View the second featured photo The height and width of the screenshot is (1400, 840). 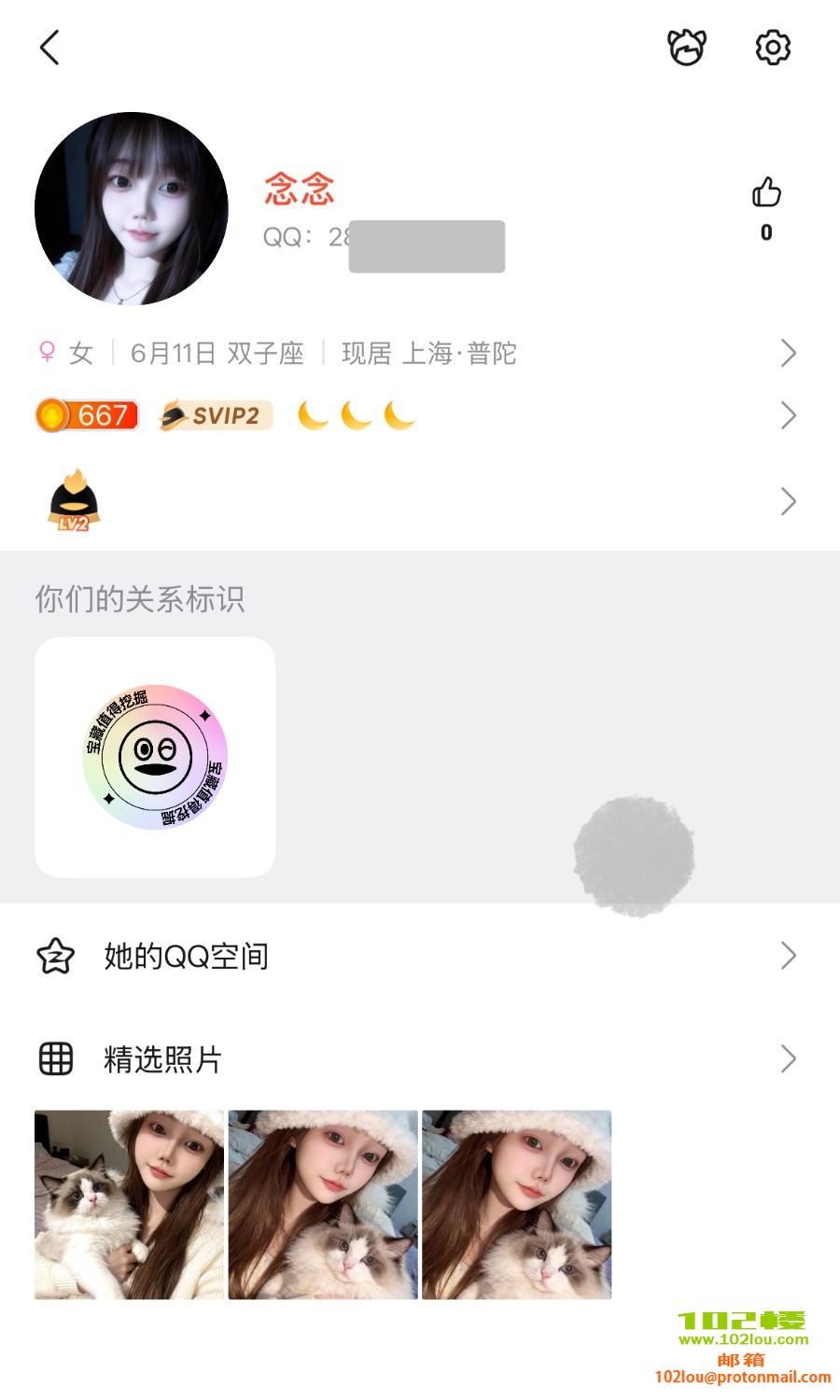[x=323, y=1205]
